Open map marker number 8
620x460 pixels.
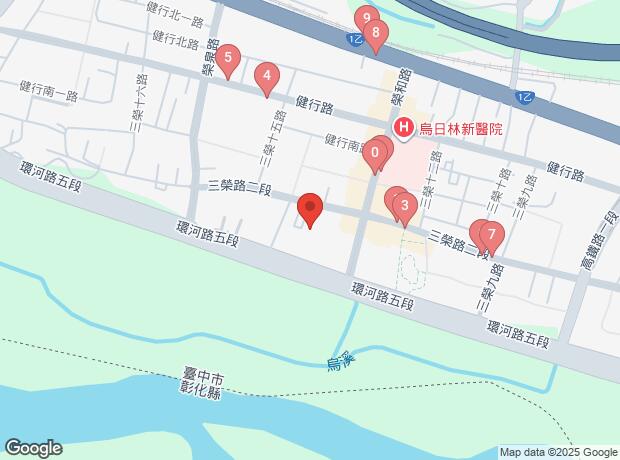[x=376, y=34]
